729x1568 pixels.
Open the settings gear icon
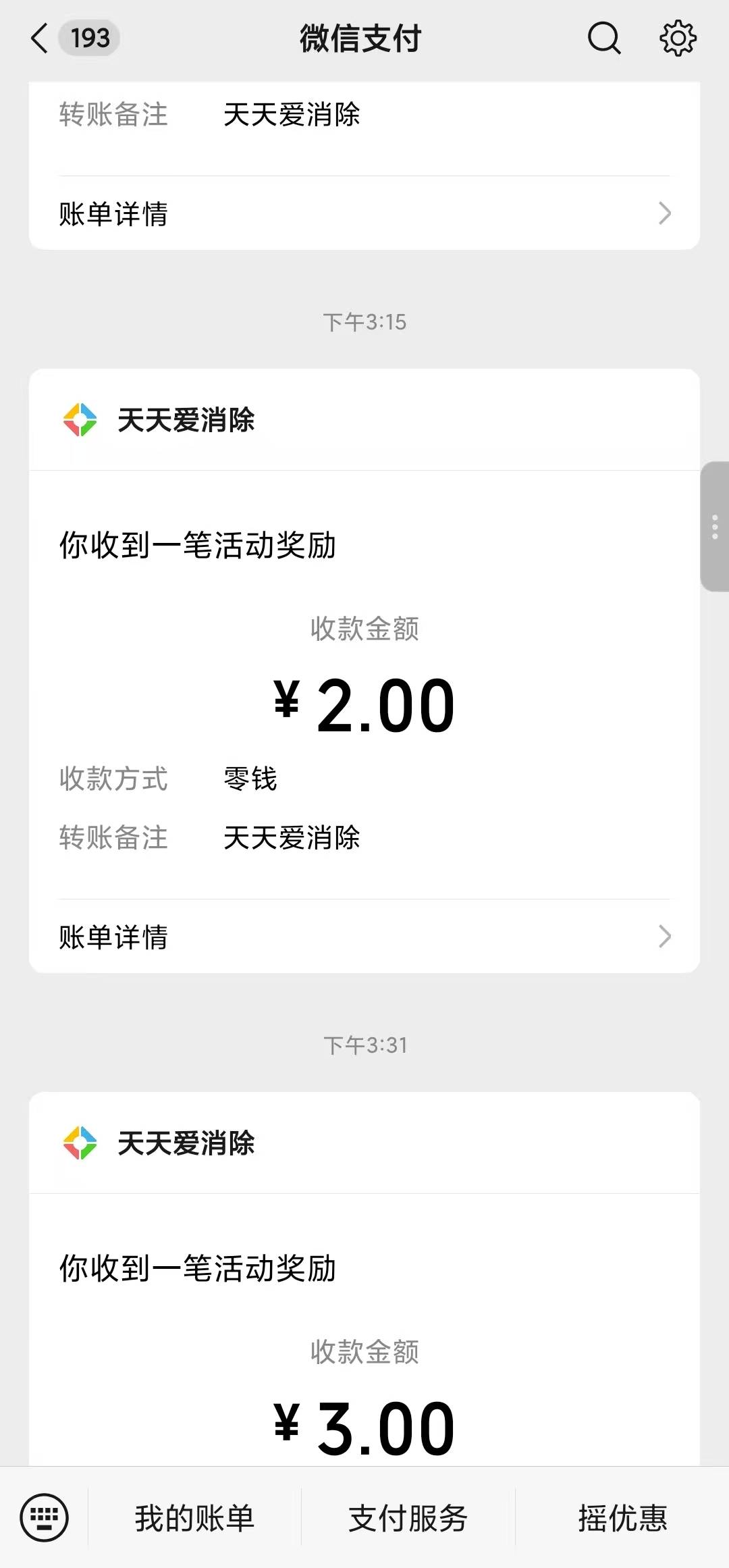point(678,38)
